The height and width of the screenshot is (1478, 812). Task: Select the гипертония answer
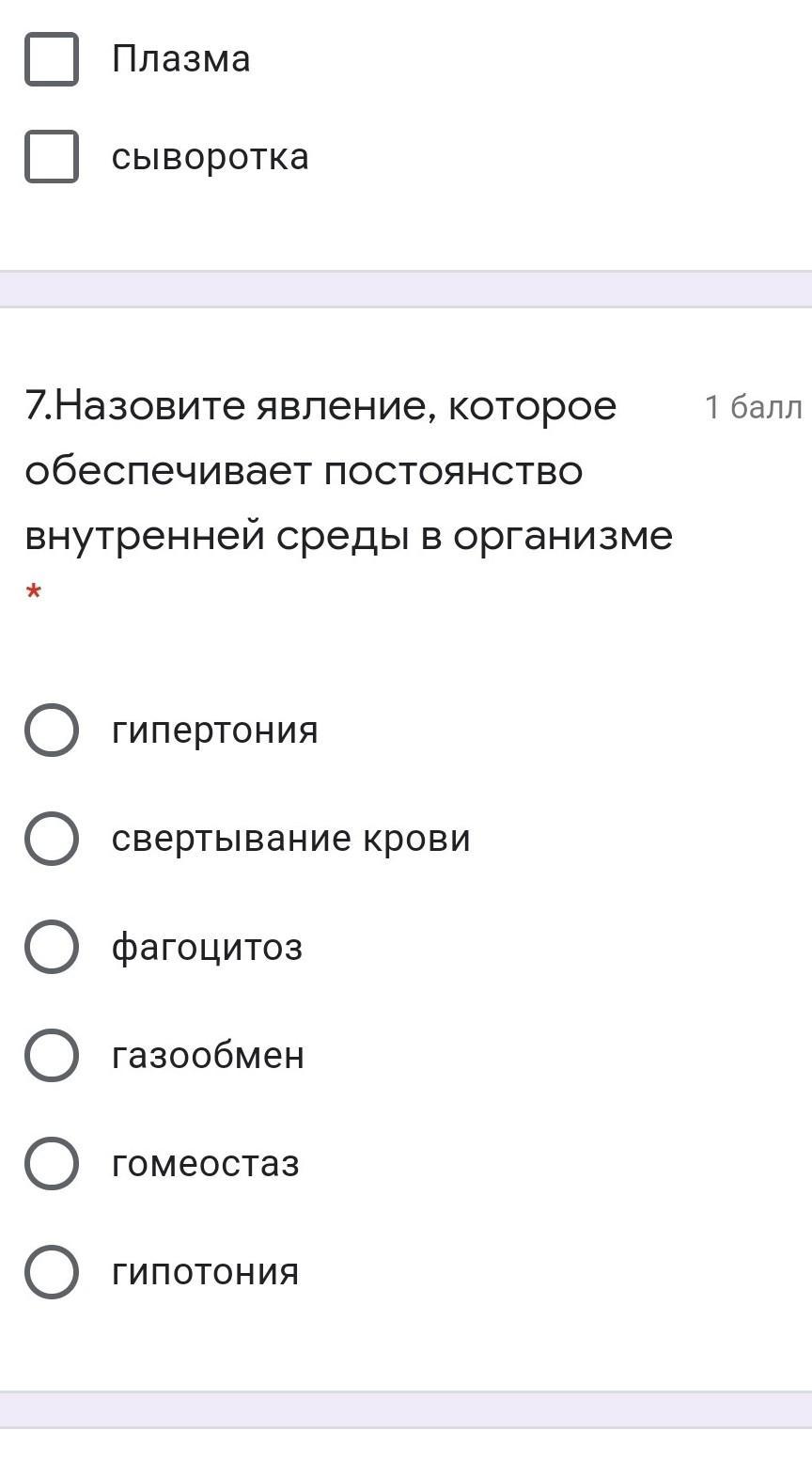click(x=52, y=730)
